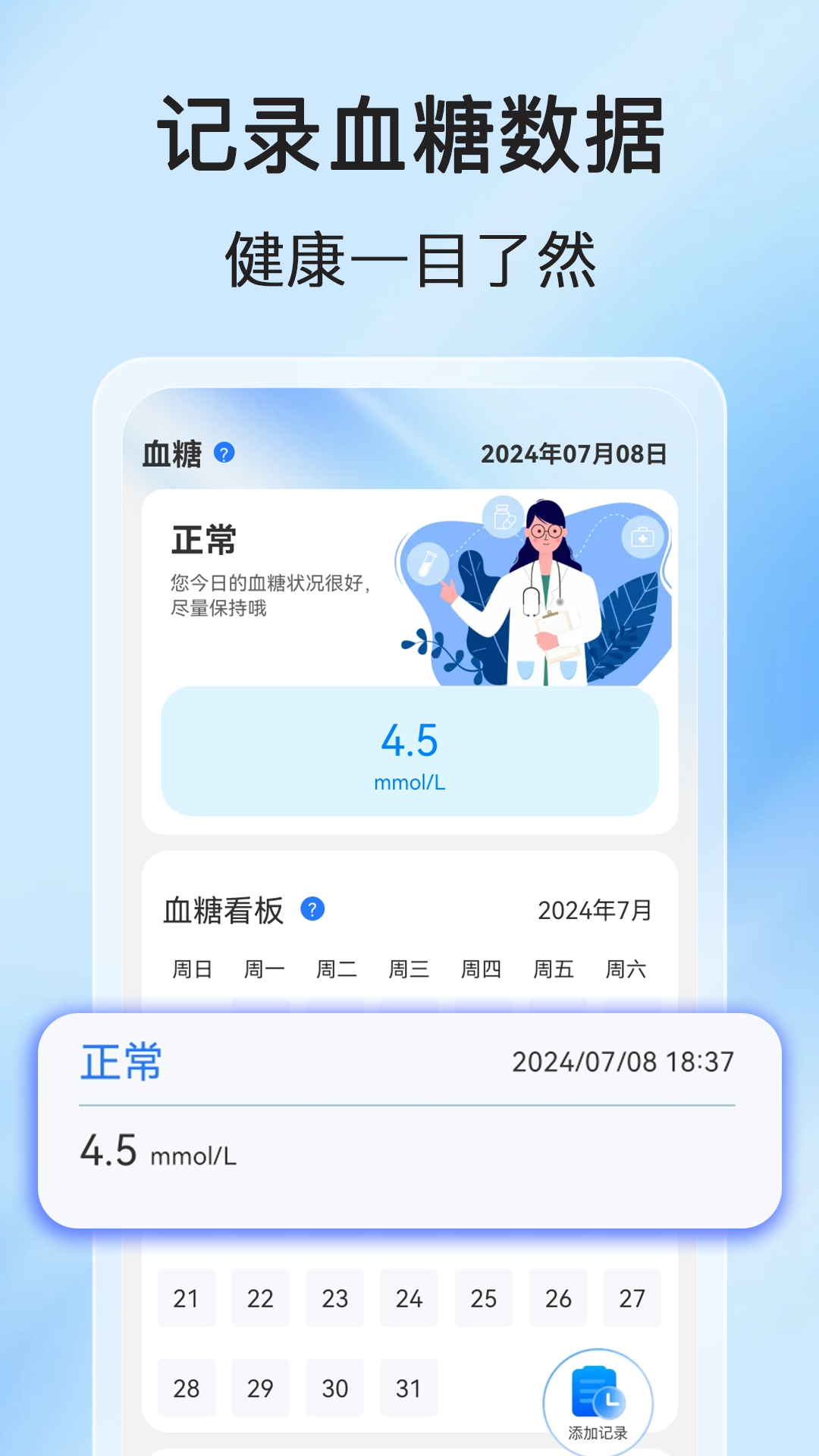
Task: Select date 31 on the calendar
Action: click(409, 1388)
